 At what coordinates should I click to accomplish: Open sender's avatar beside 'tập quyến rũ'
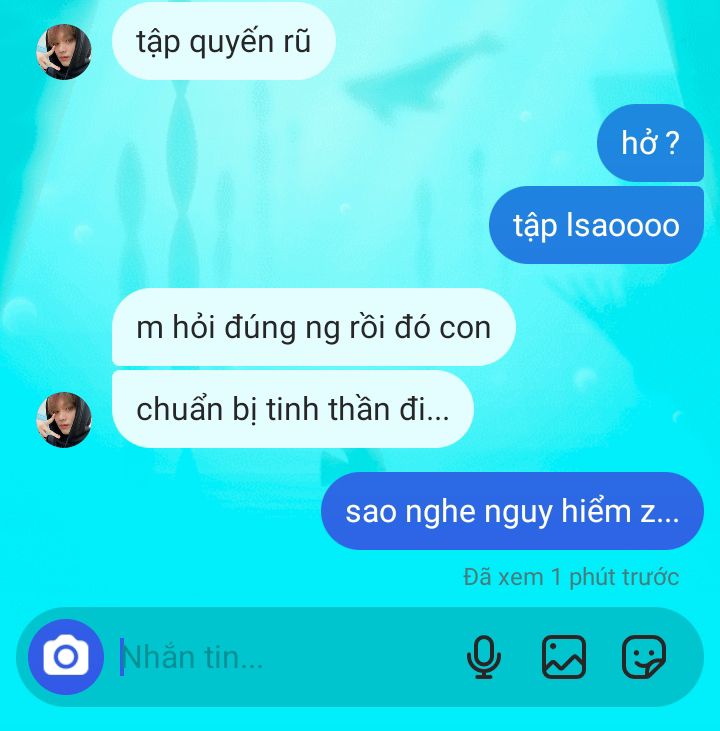click(x=64, y=51)
